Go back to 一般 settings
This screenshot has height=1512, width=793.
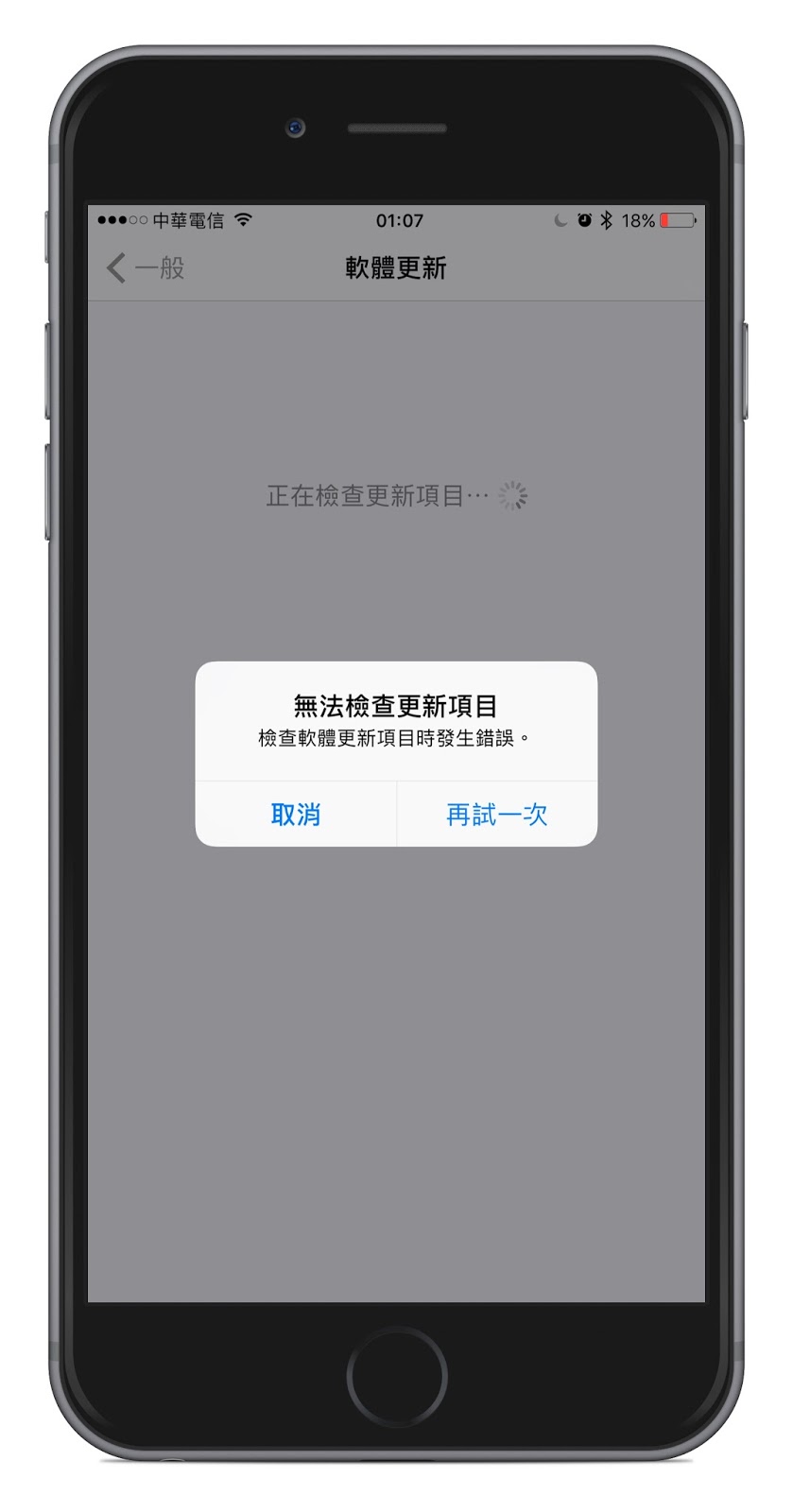pyautogui.click(x=147, y=268)
